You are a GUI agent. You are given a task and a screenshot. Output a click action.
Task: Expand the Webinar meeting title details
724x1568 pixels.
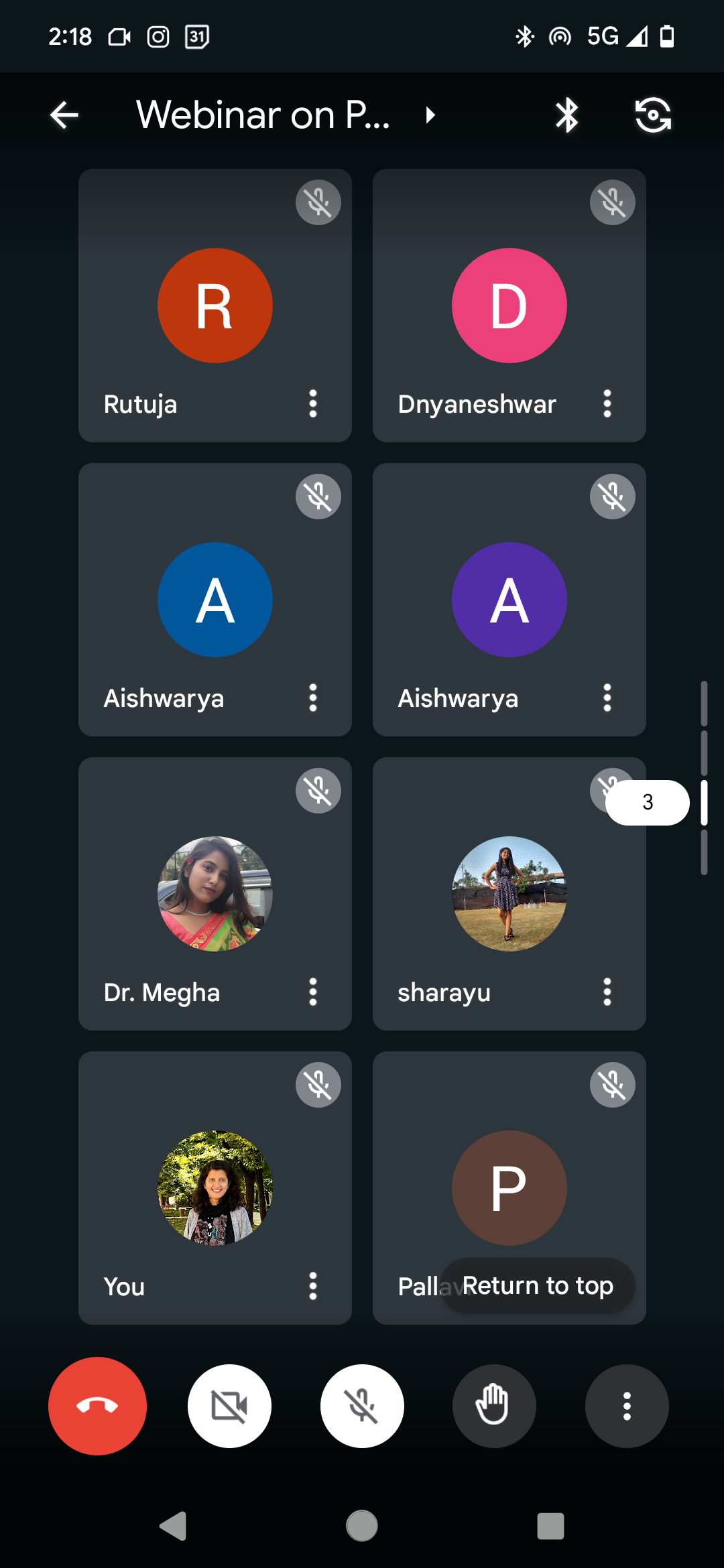pyautogui.click(x=430, y=115)
